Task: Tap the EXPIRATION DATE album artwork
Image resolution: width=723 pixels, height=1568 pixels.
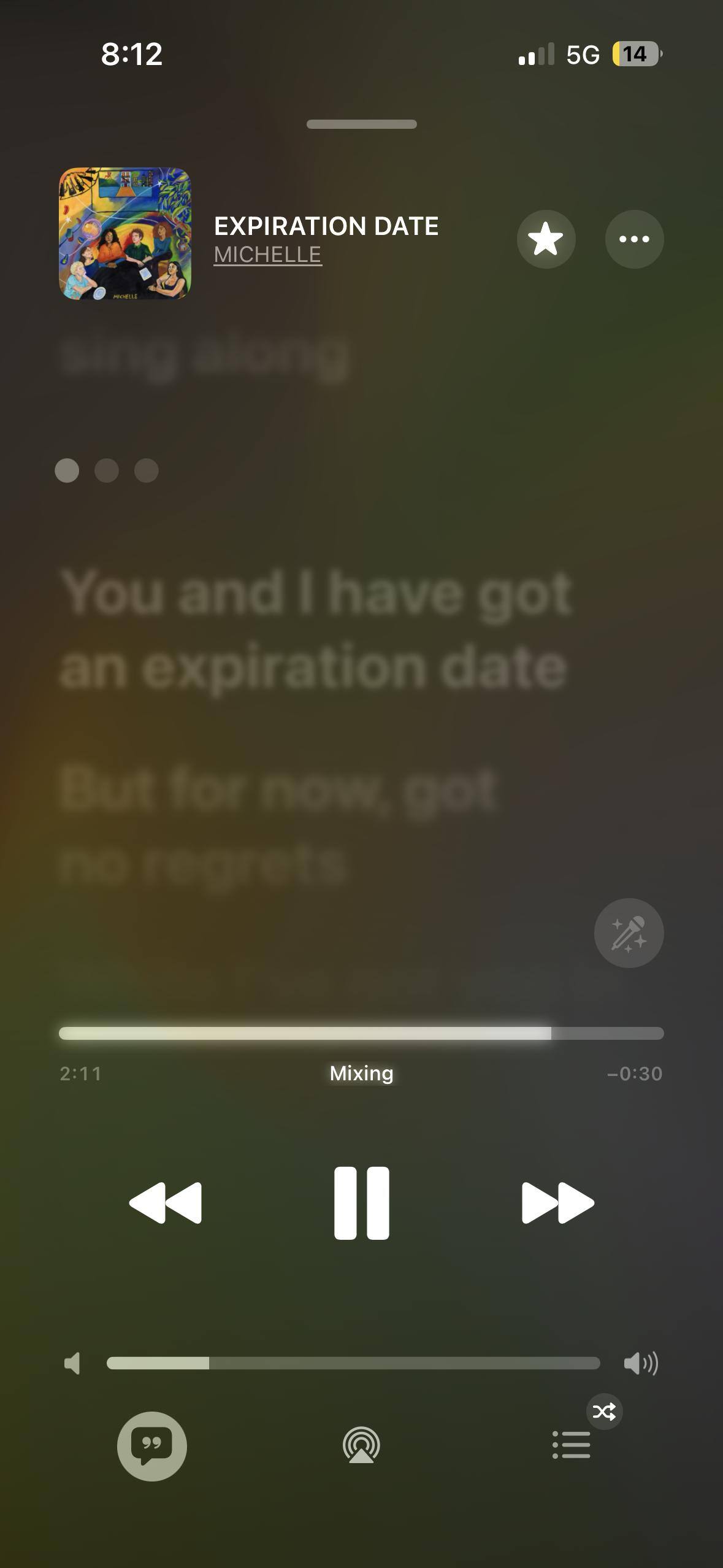Action: (x=125, y=234)
